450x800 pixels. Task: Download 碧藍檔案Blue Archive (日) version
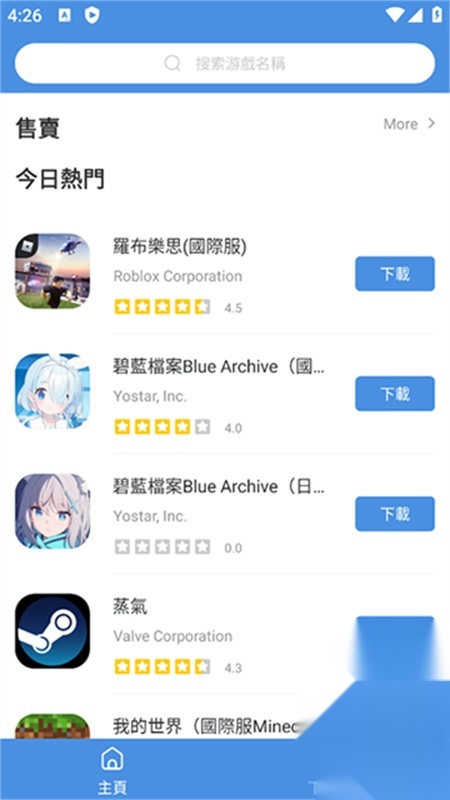click(395, 513)
